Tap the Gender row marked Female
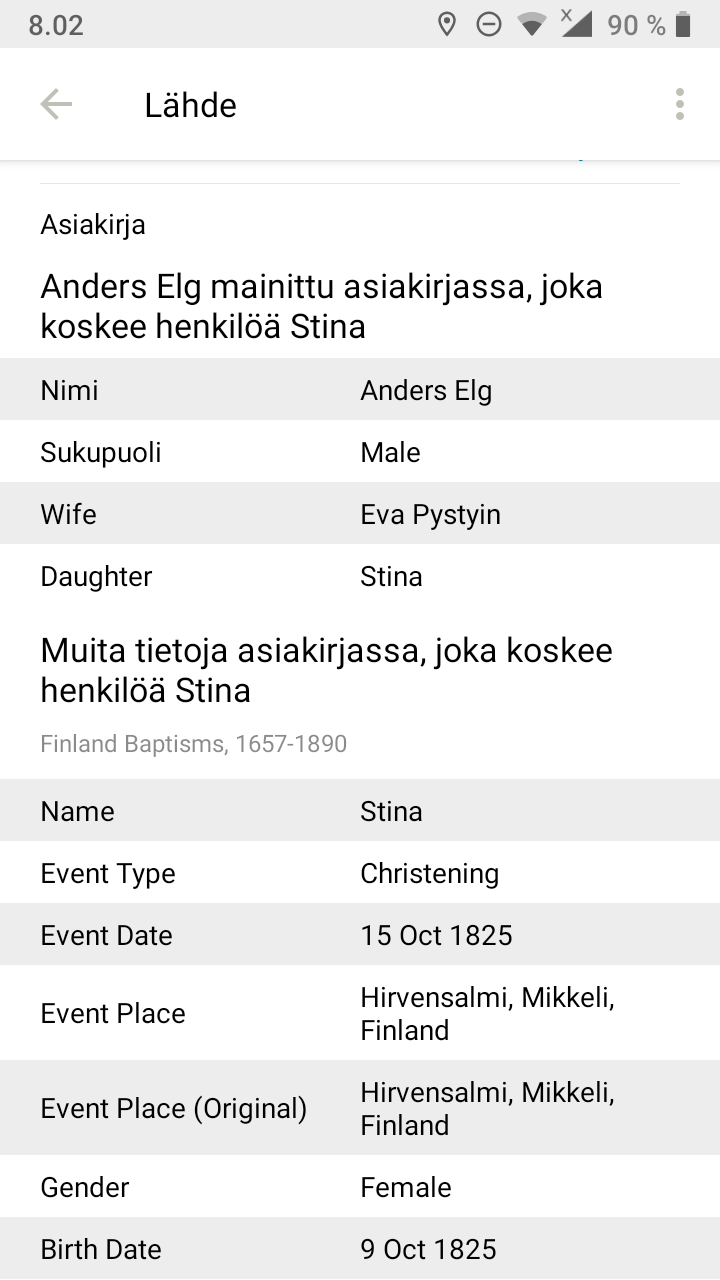The width and height of the screenshot is (720, 1280). pos(360,1187)
